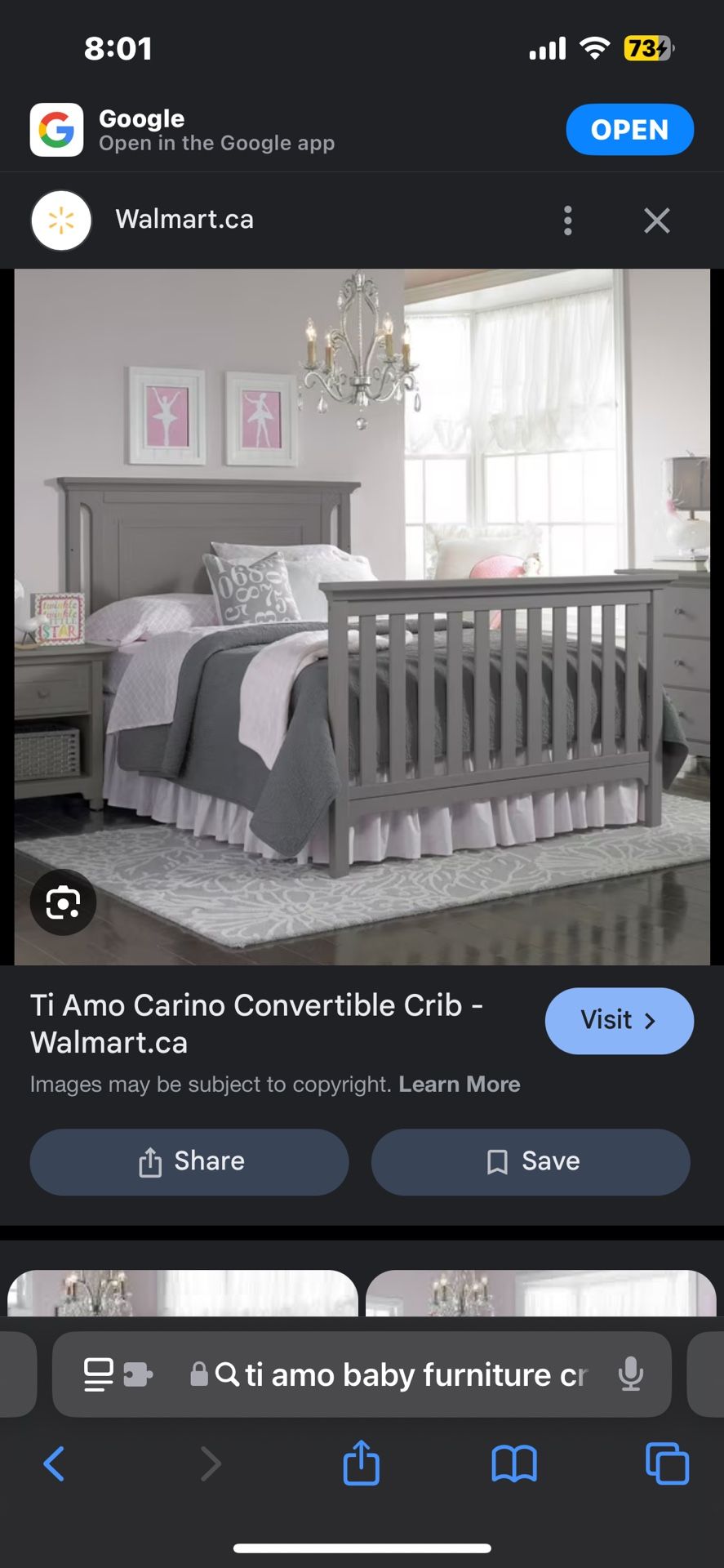724x1568 pixels.
Task: Search this image with Google Lens
Action: pos(63,902)
